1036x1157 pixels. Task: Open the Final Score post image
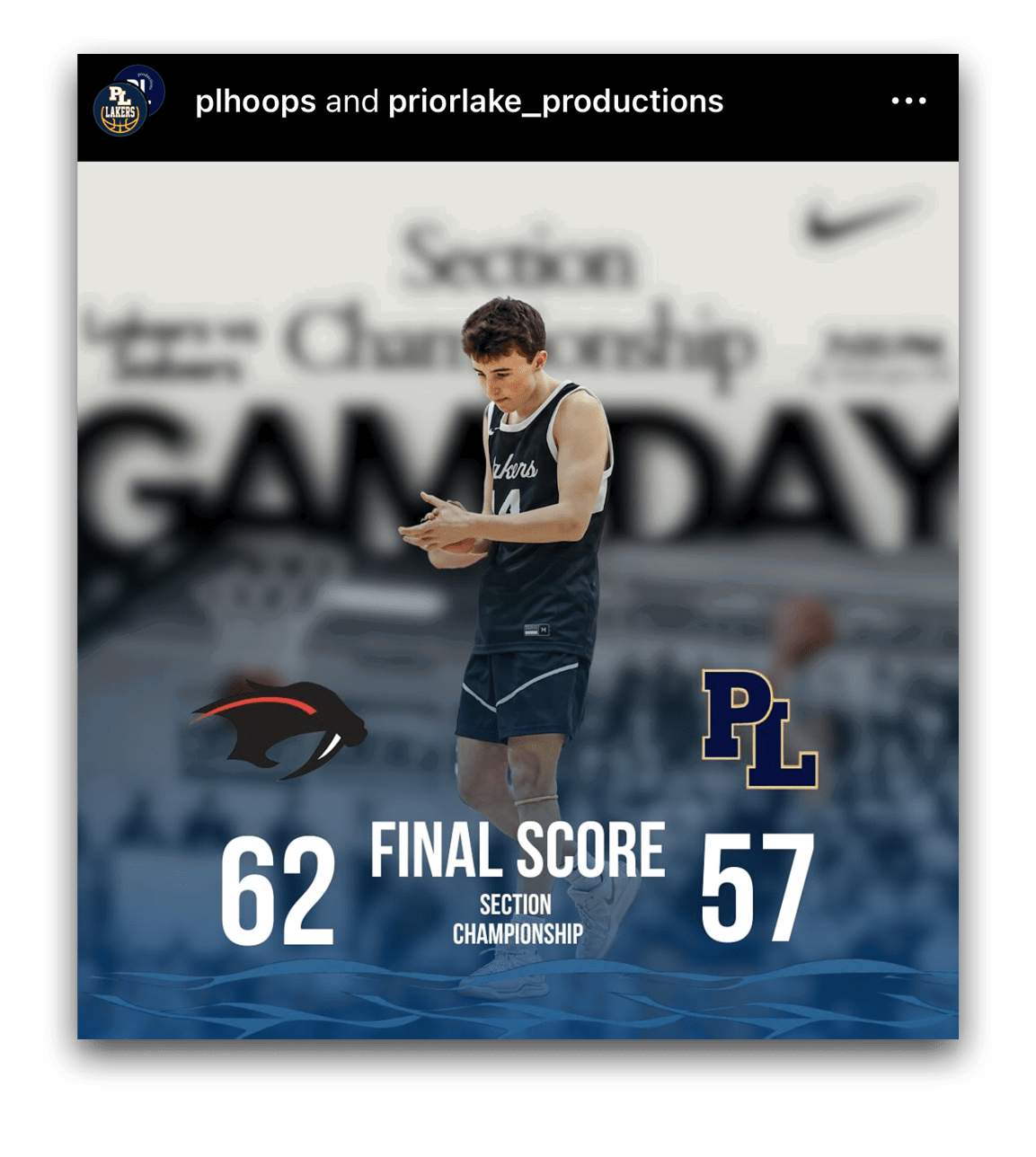coord(518,600)
